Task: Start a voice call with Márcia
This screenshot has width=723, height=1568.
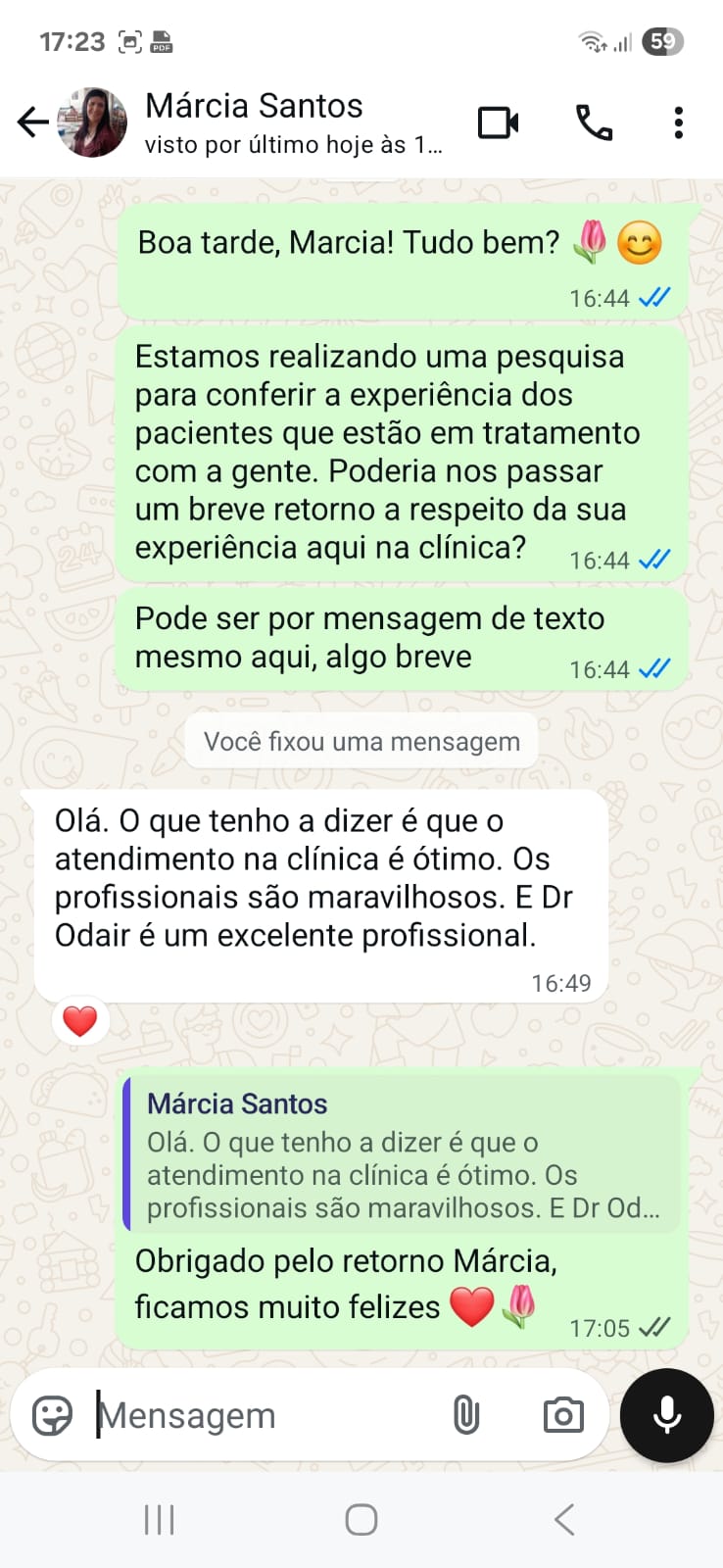Action: [x=594, y=123]
